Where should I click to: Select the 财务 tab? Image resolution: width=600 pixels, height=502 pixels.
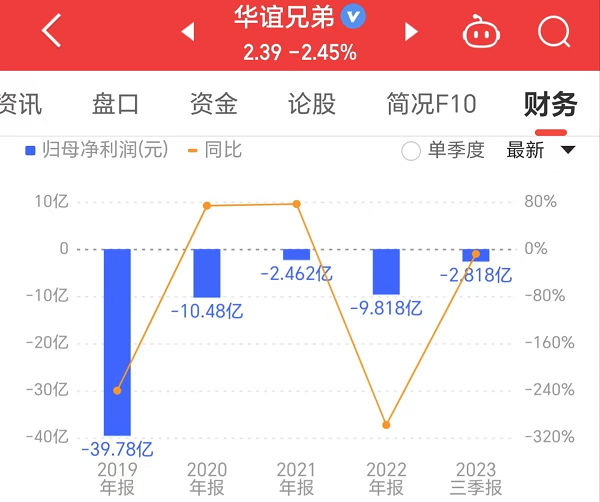(551, 103)
